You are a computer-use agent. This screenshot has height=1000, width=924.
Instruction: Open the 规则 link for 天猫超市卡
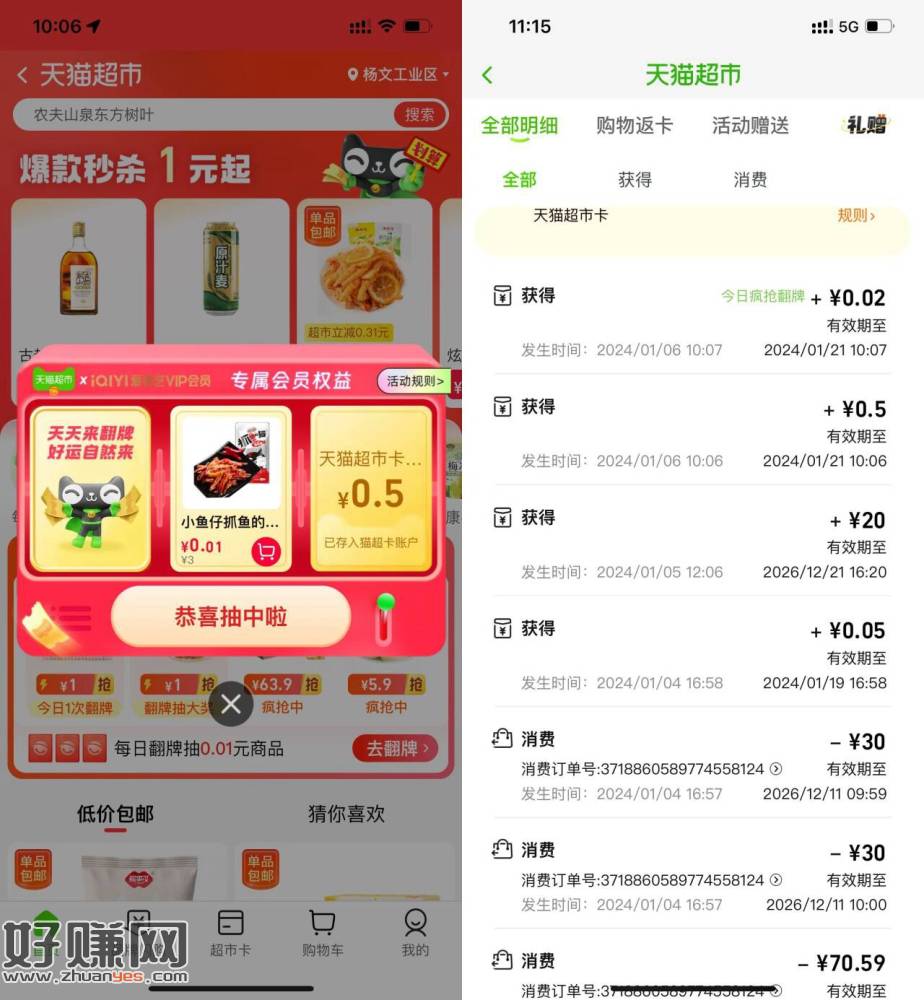(856, 215)
